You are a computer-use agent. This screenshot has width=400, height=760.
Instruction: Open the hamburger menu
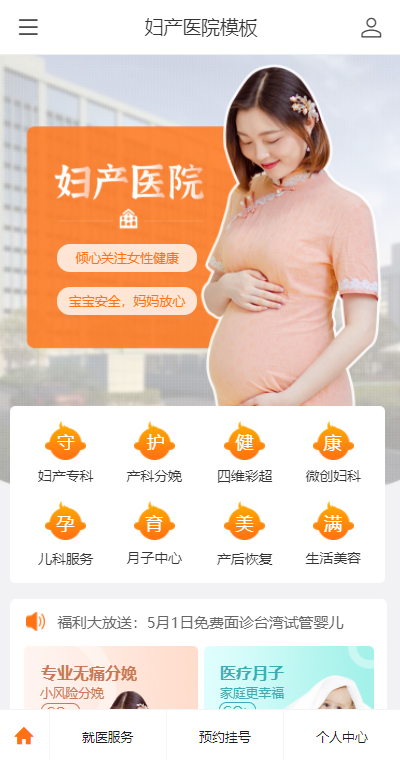pos(28,27)
